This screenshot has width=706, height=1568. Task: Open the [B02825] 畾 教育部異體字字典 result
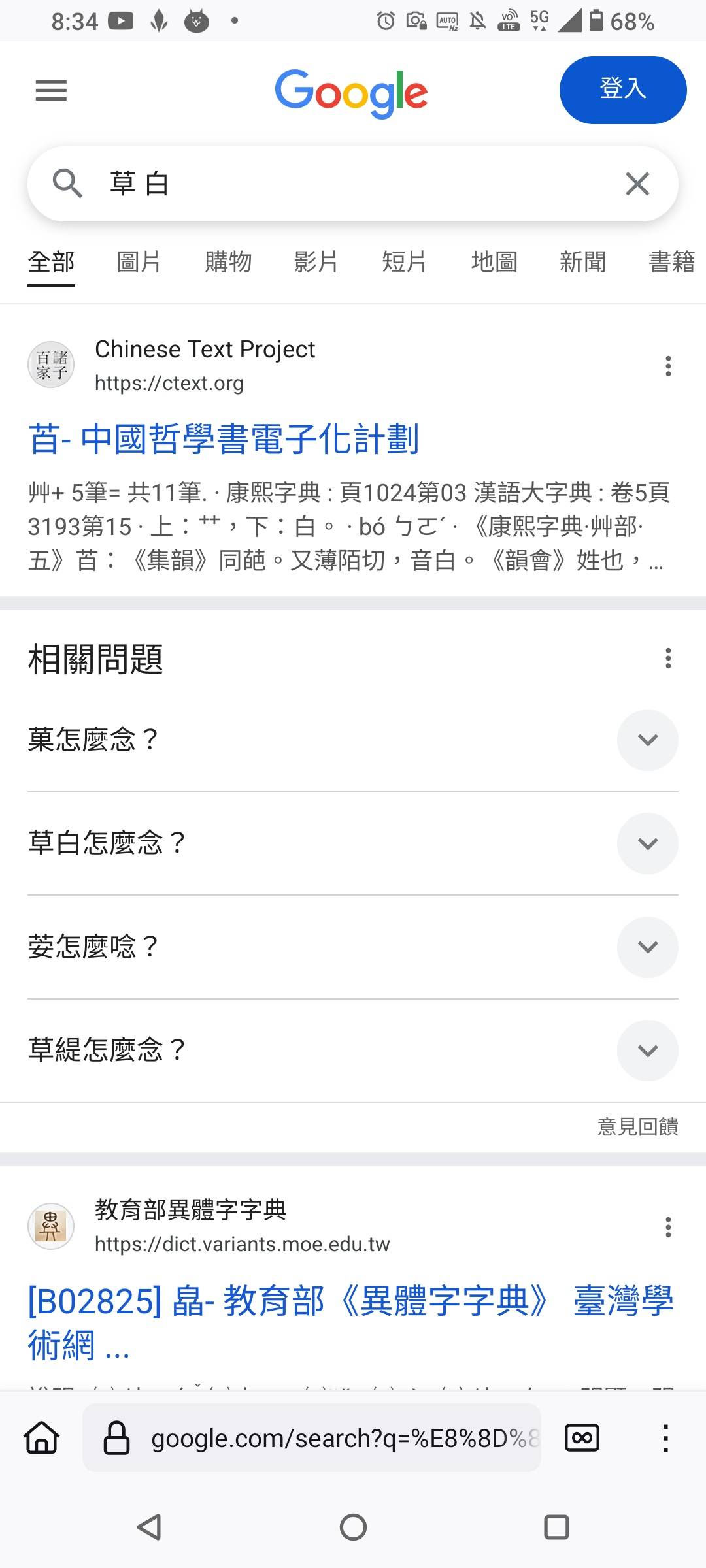pyautogui.click(x=350, y=1322)
